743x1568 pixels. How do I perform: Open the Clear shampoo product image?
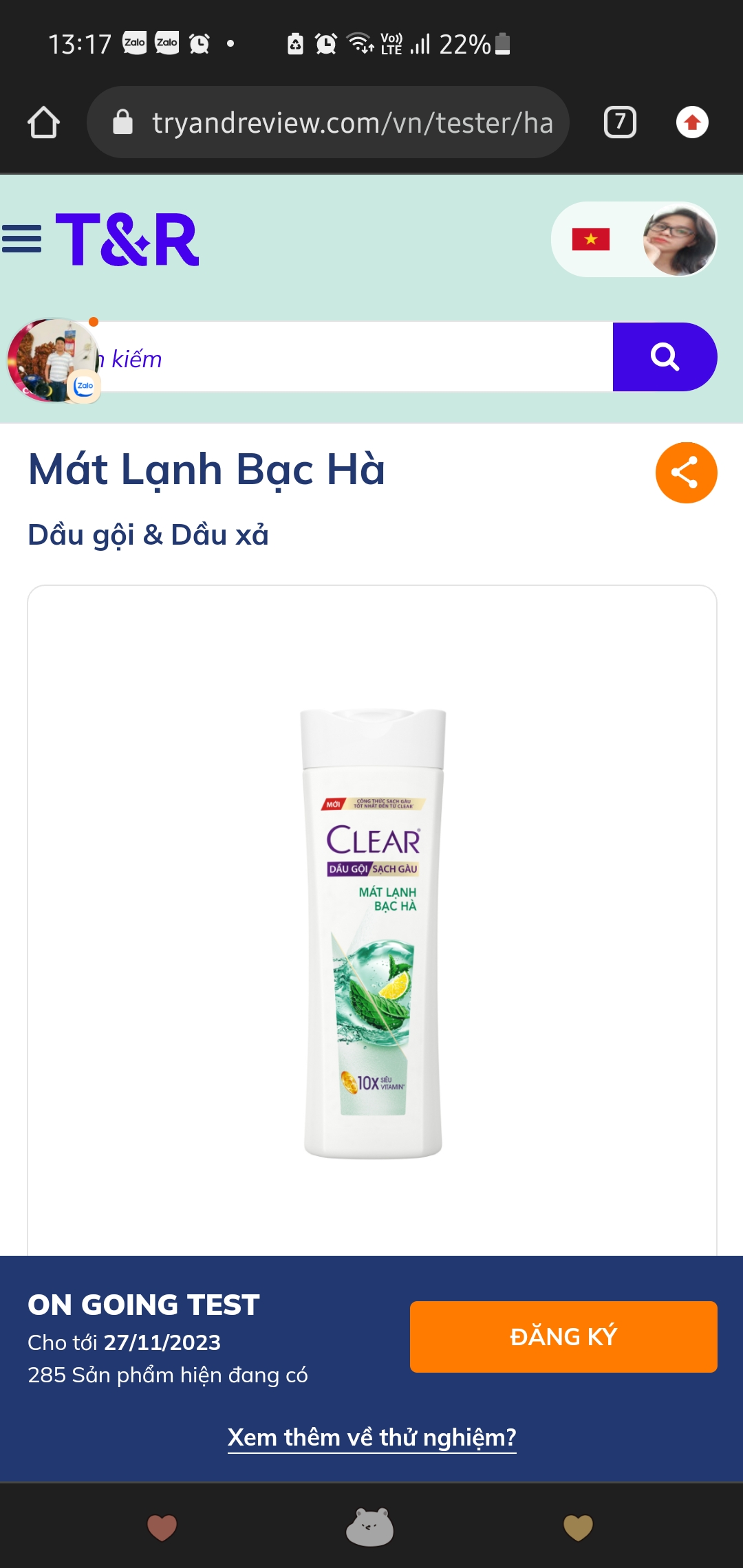[373, 933]
